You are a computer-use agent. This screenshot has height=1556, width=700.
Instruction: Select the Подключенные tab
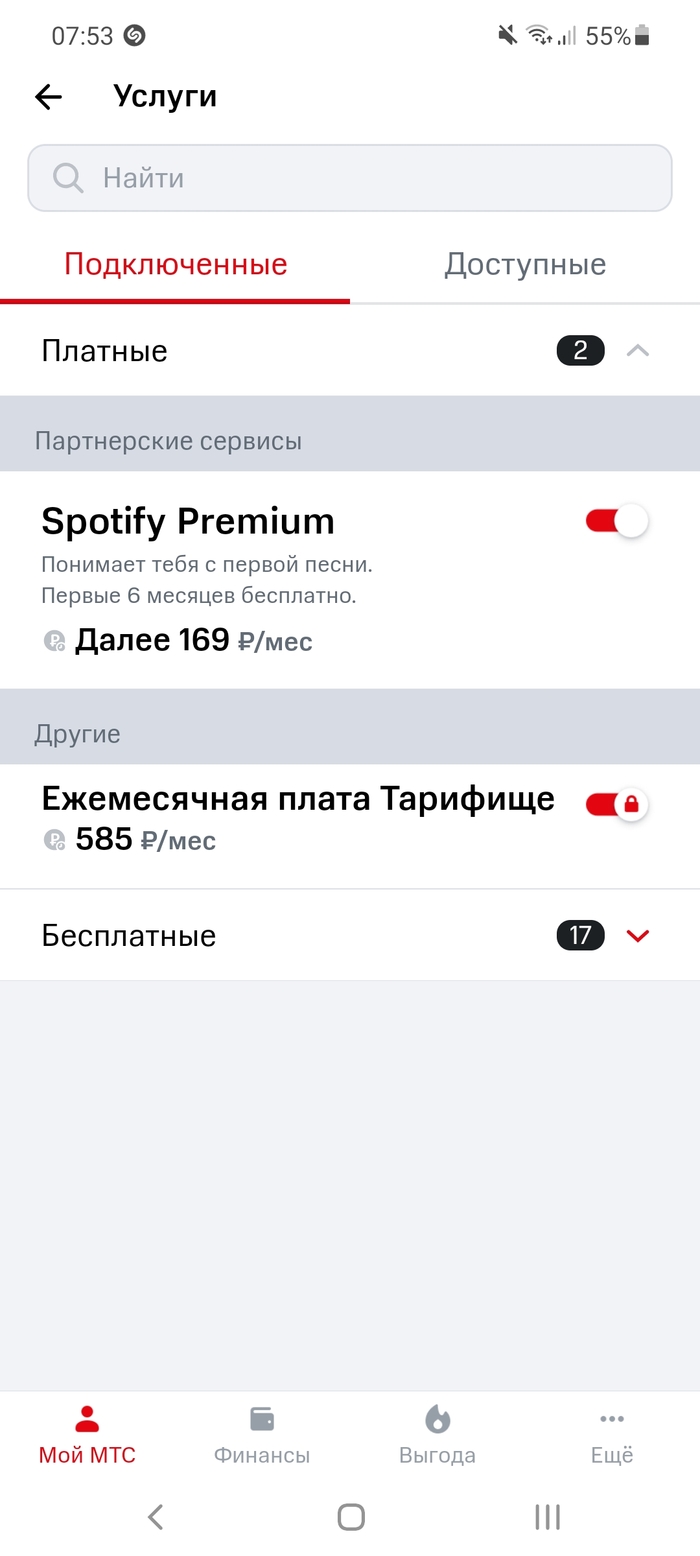[x=176, y=264]
